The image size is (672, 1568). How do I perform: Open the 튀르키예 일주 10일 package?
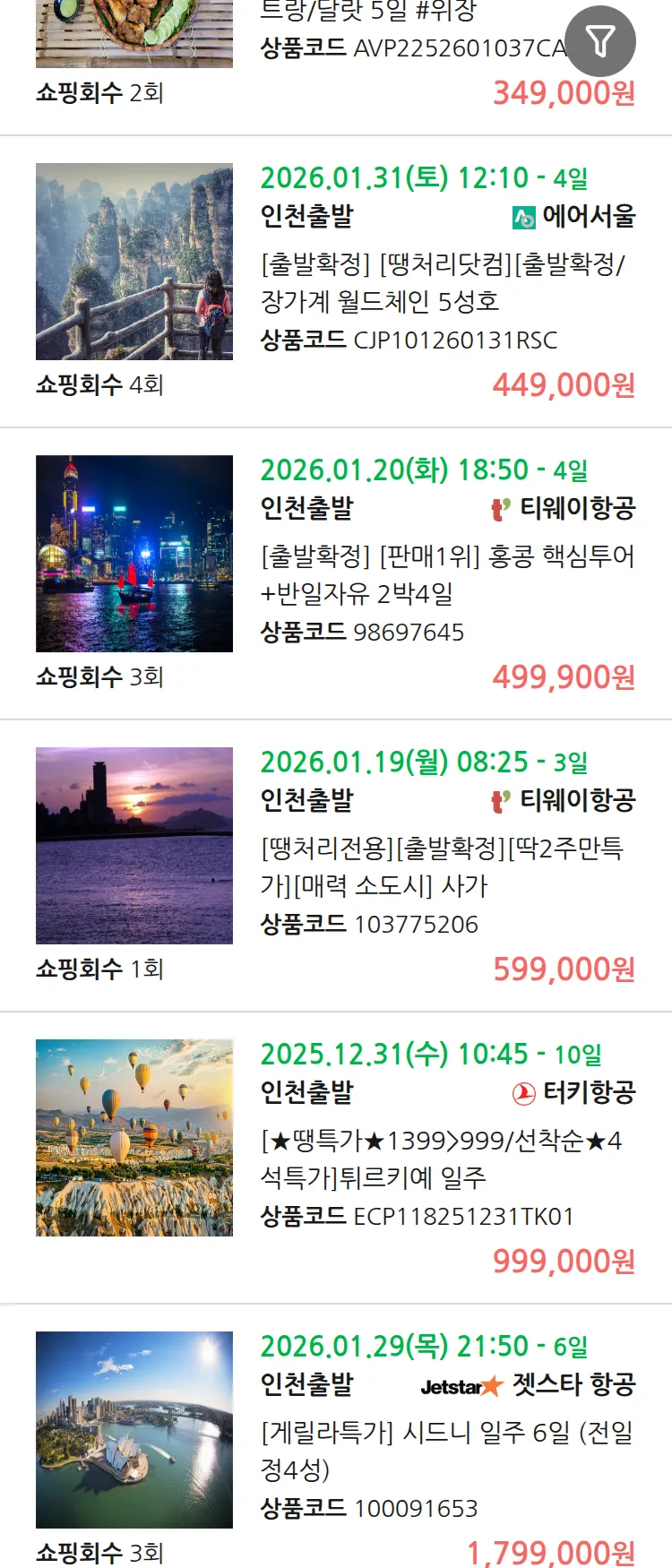click(x=441, y=1159)
